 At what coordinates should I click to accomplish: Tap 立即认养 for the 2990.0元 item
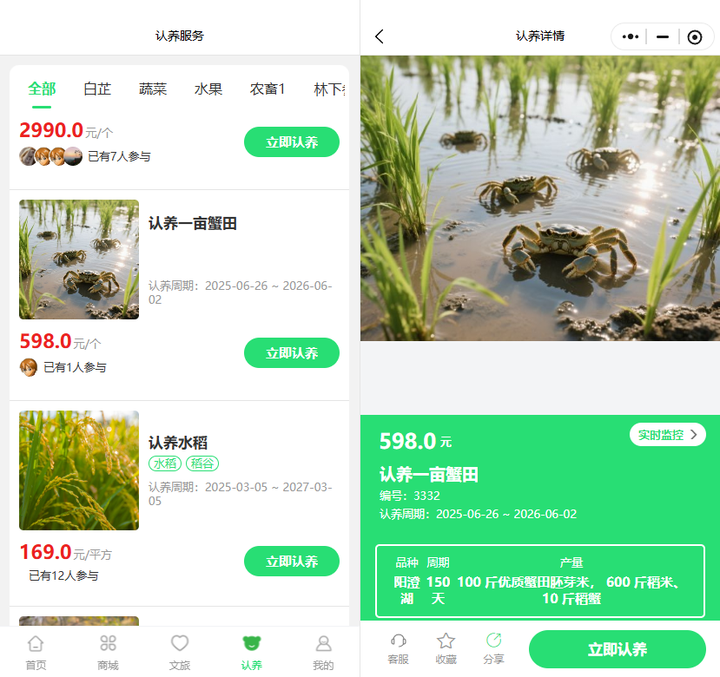point(291,143)
